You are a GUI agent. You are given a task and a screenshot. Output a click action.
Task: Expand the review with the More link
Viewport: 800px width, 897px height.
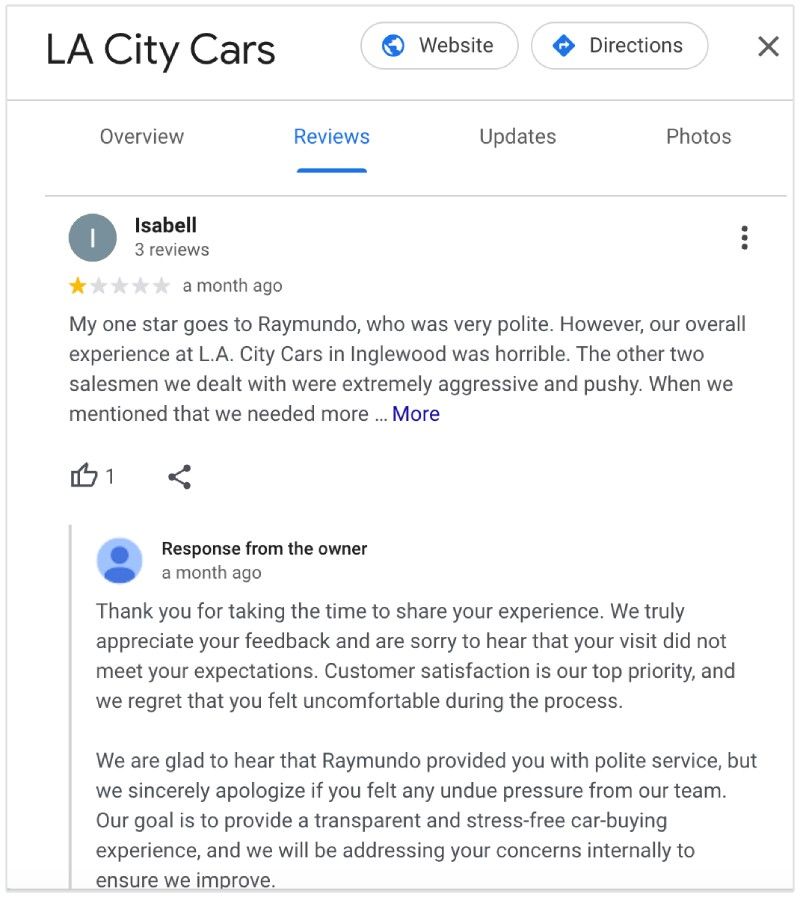416,413
